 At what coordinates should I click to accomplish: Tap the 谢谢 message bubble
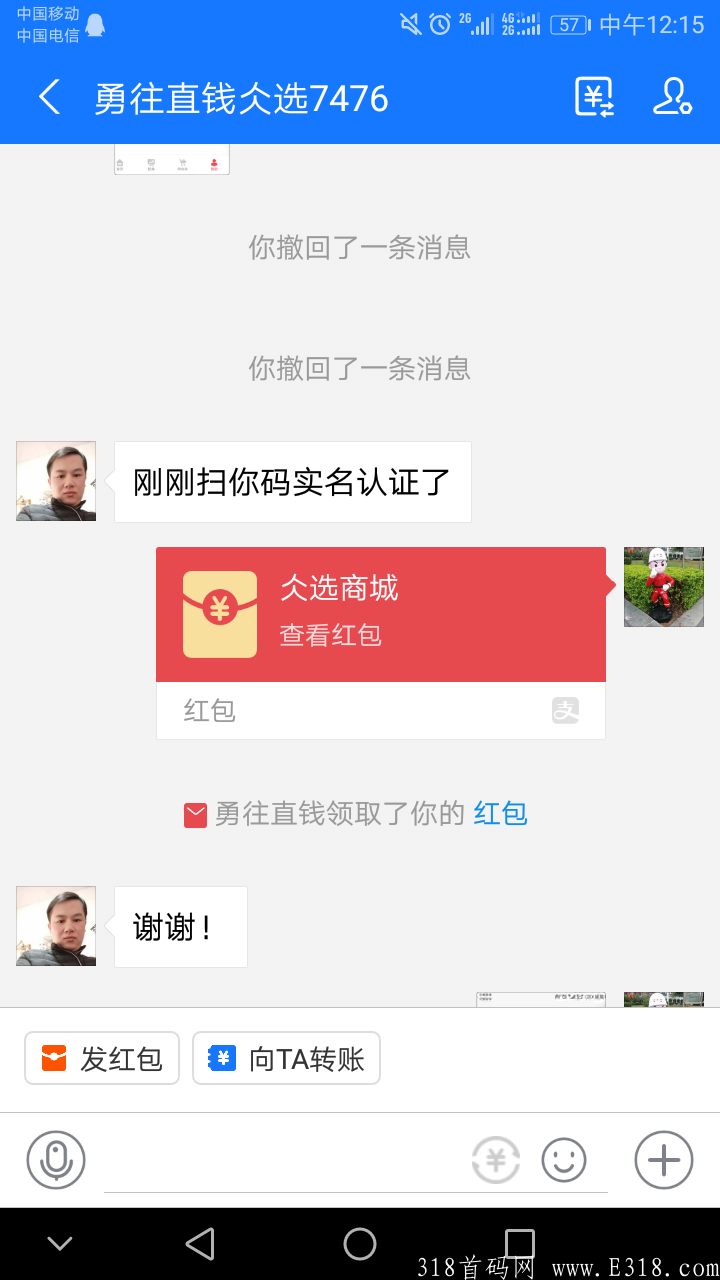180,926
